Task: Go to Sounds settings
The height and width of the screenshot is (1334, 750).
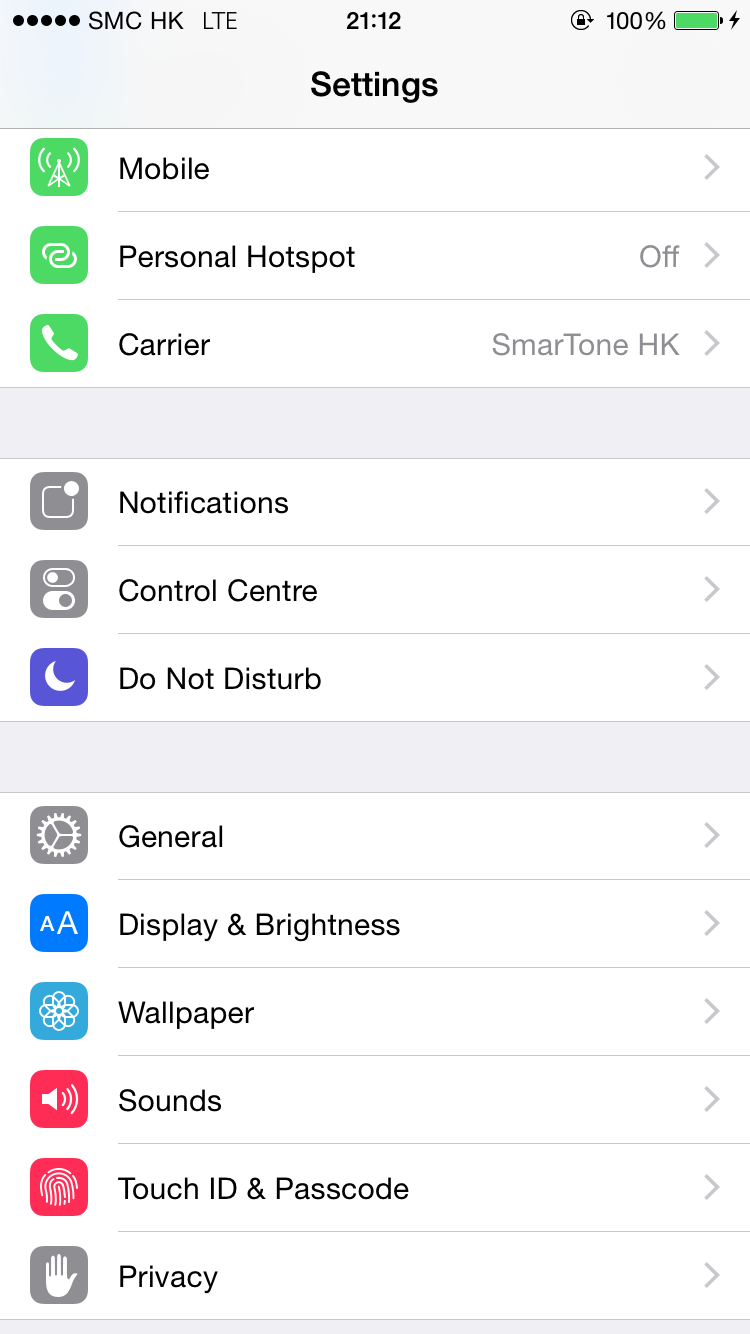Action: [375, 1101]
